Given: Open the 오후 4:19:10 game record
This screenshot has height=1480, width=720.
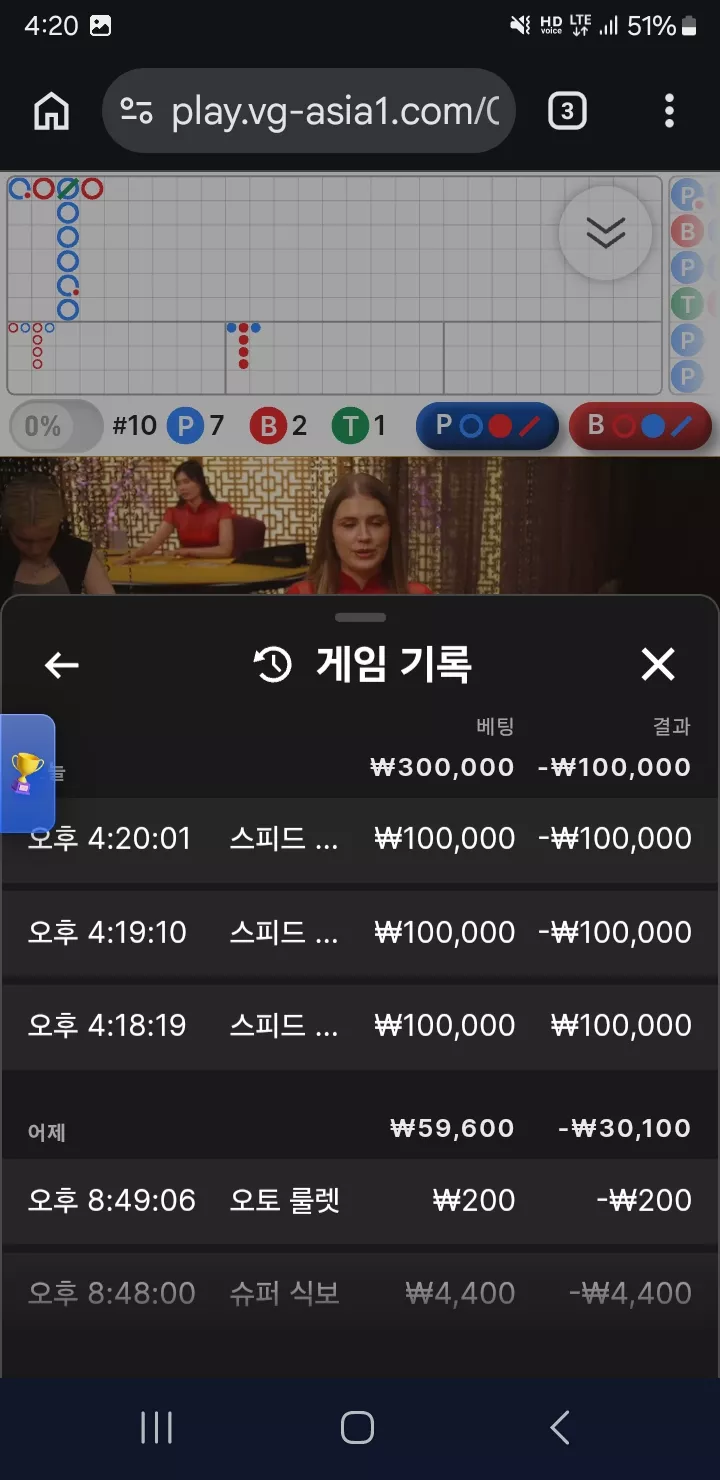Looking at the screenshot, I should pos(360,932).
